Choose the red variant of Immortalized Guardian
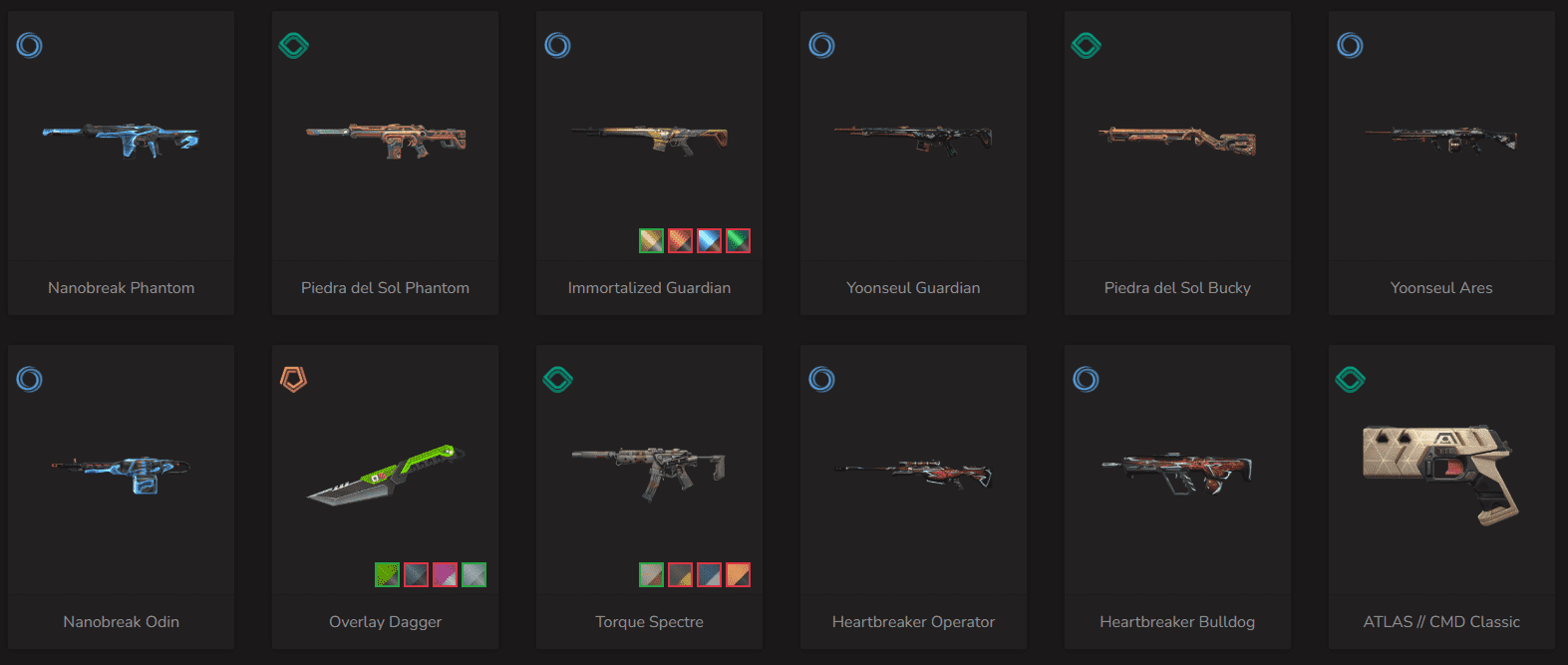 pyautogui.click(x=680, y=240)
